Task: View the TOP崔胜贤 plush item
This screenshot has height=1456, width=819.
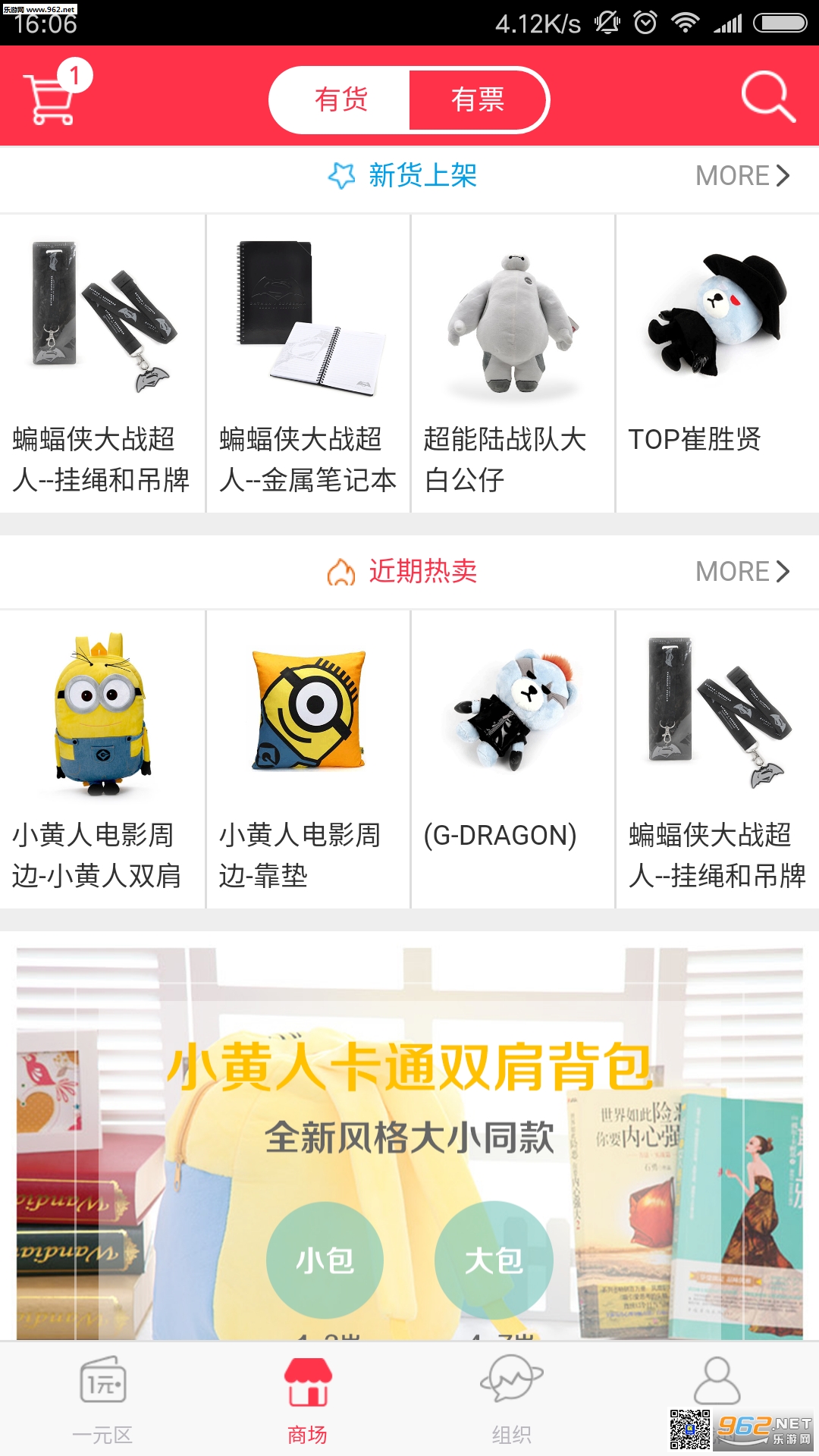Action: (717, 364)
